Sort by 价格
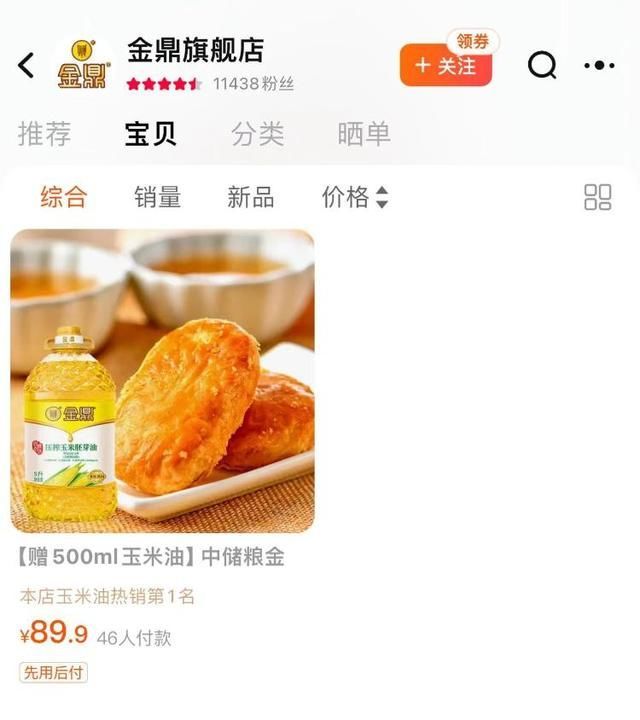Screen dimensions: 640x720 point(354,197)
